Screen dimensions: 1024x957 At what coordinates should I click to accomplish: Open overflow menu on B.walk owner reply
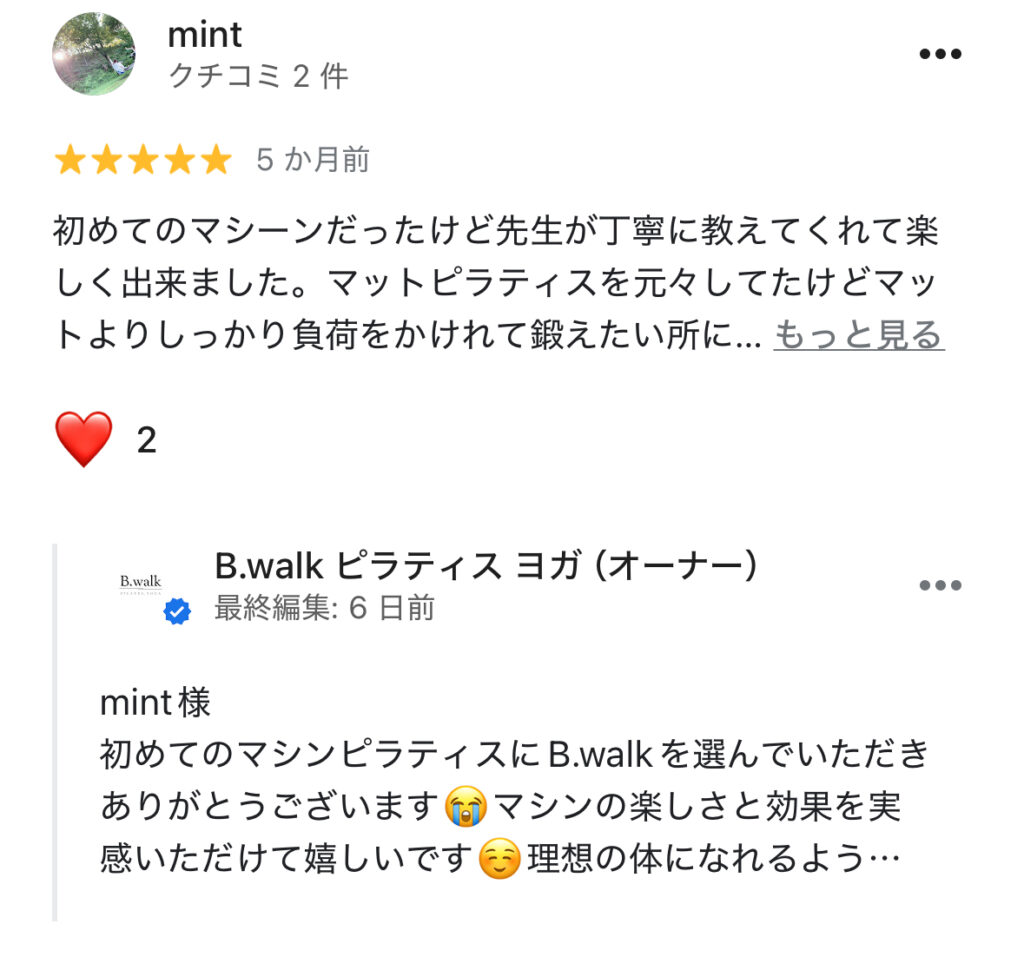coord(940,585)
